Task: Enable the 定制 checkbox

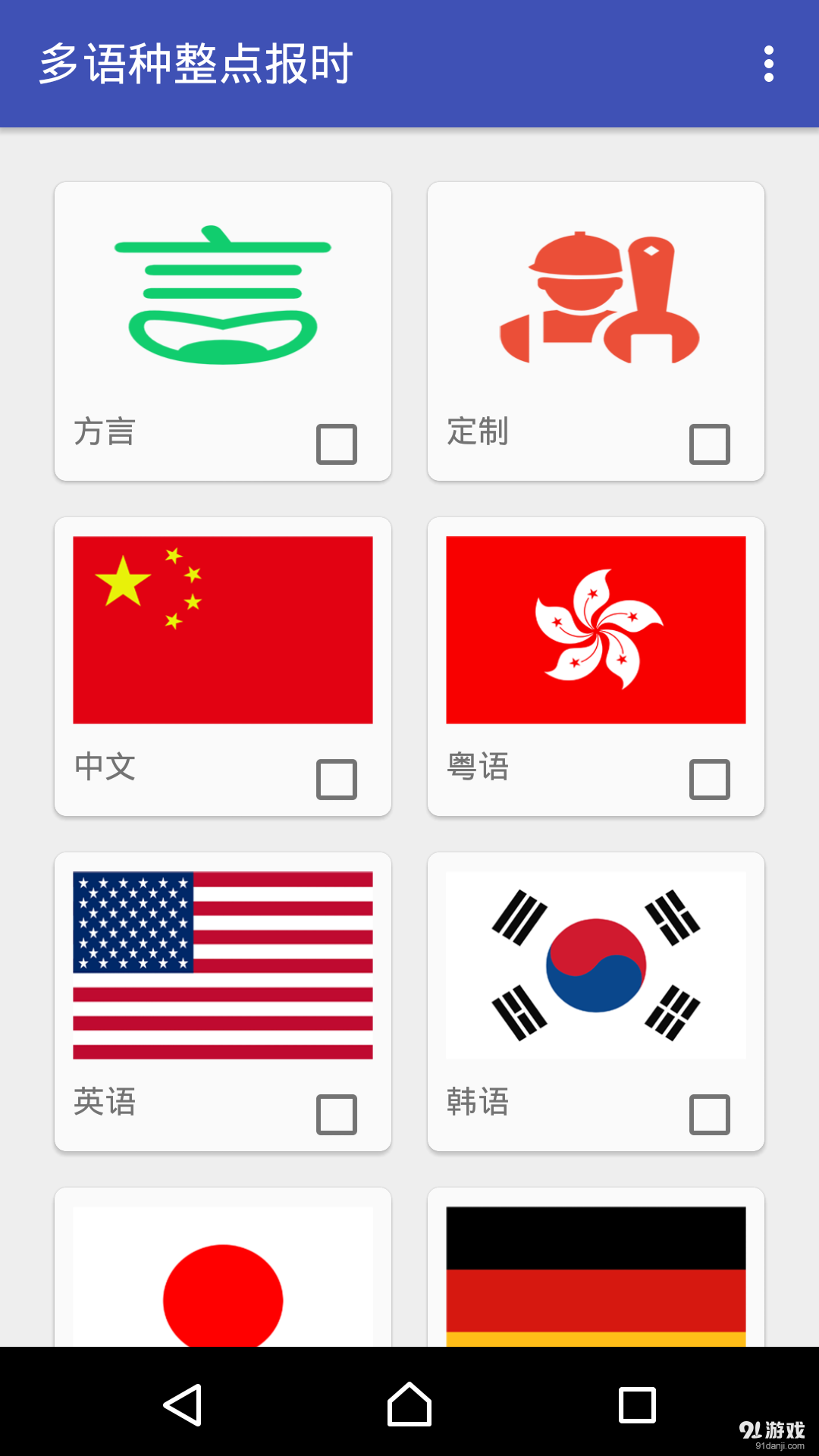Action: [x=710, y=445]
